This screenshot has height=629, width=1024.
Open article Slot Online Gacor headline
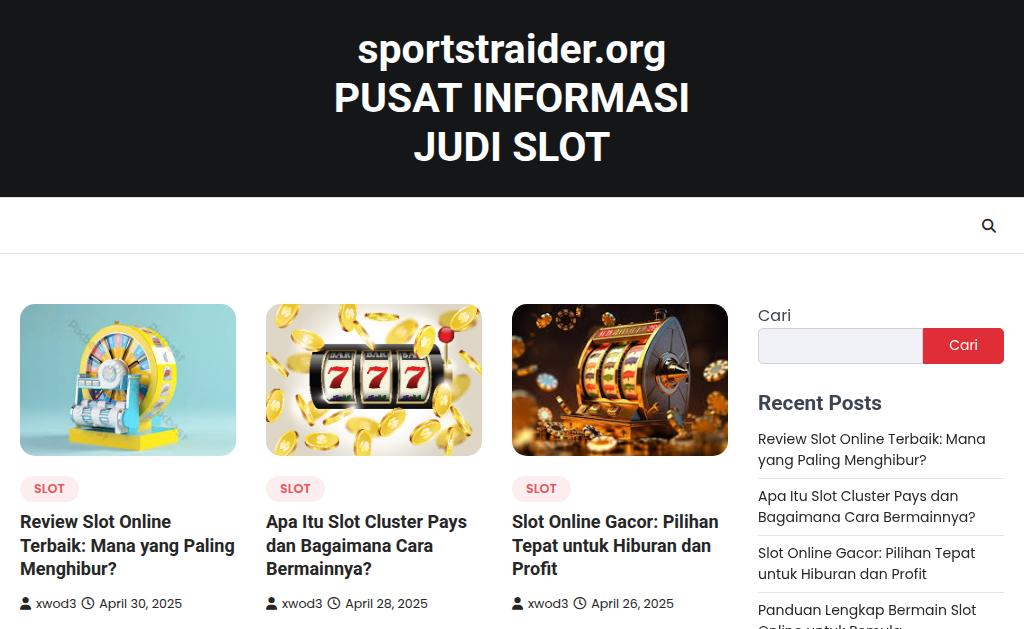coord(615,545)
